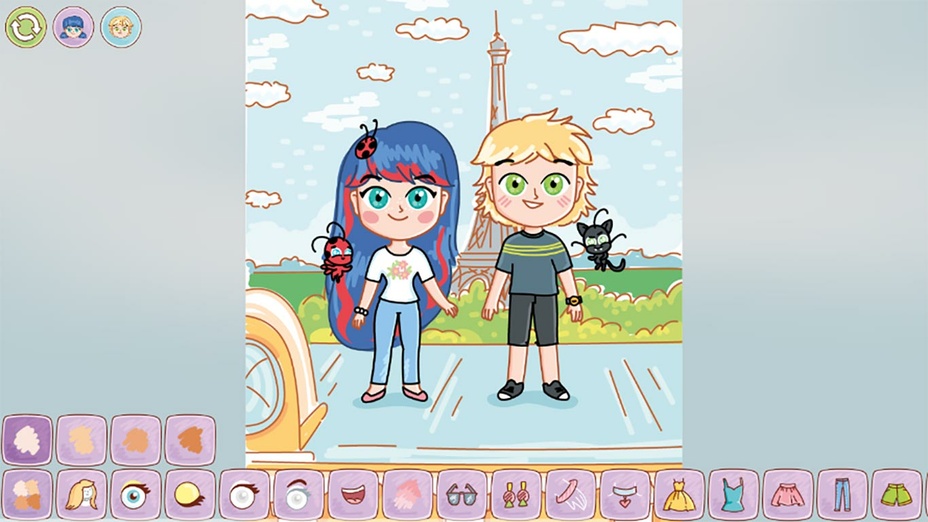Viewport: 928px width, 522px height.
Task: Open the earrings category
Action: coord(516,494)
